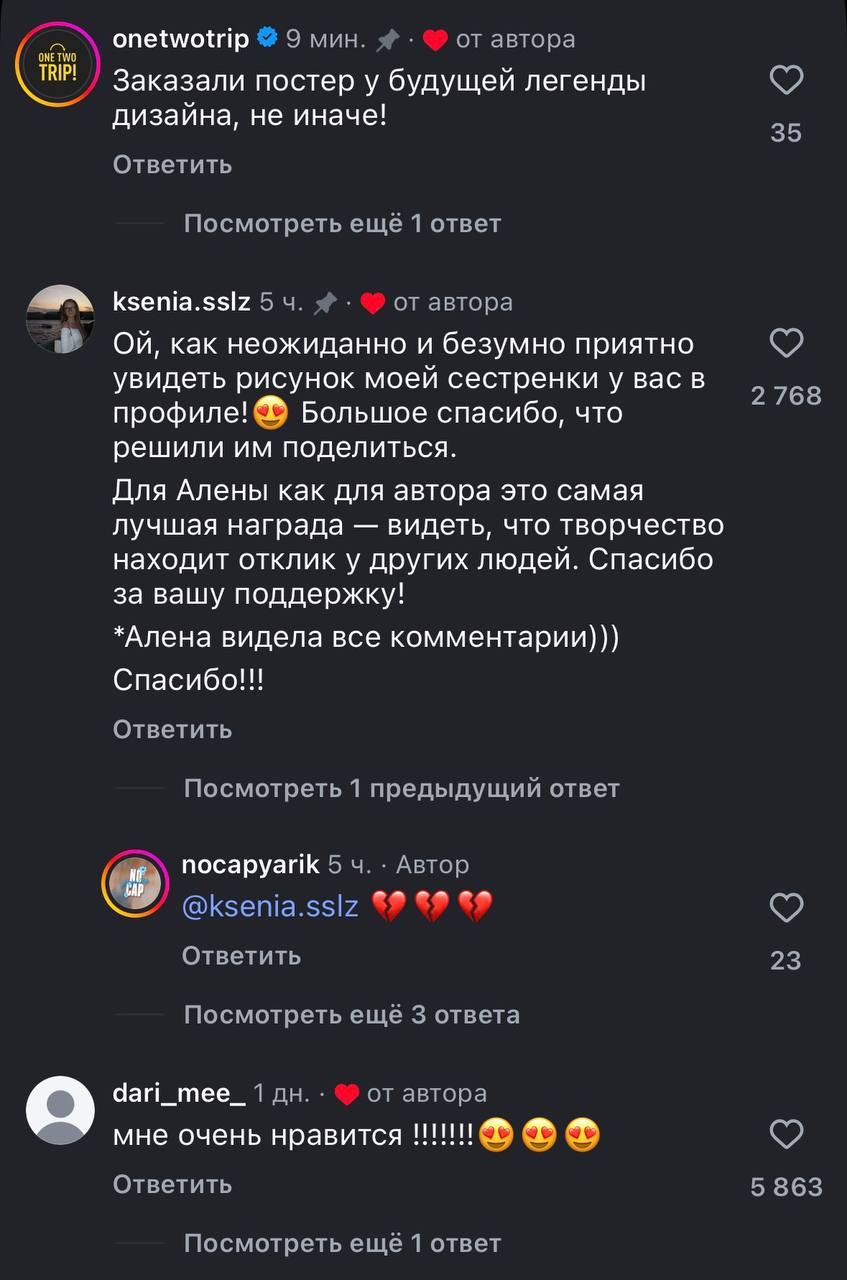Like the onetwotrip comment

[x=786, y=80]
